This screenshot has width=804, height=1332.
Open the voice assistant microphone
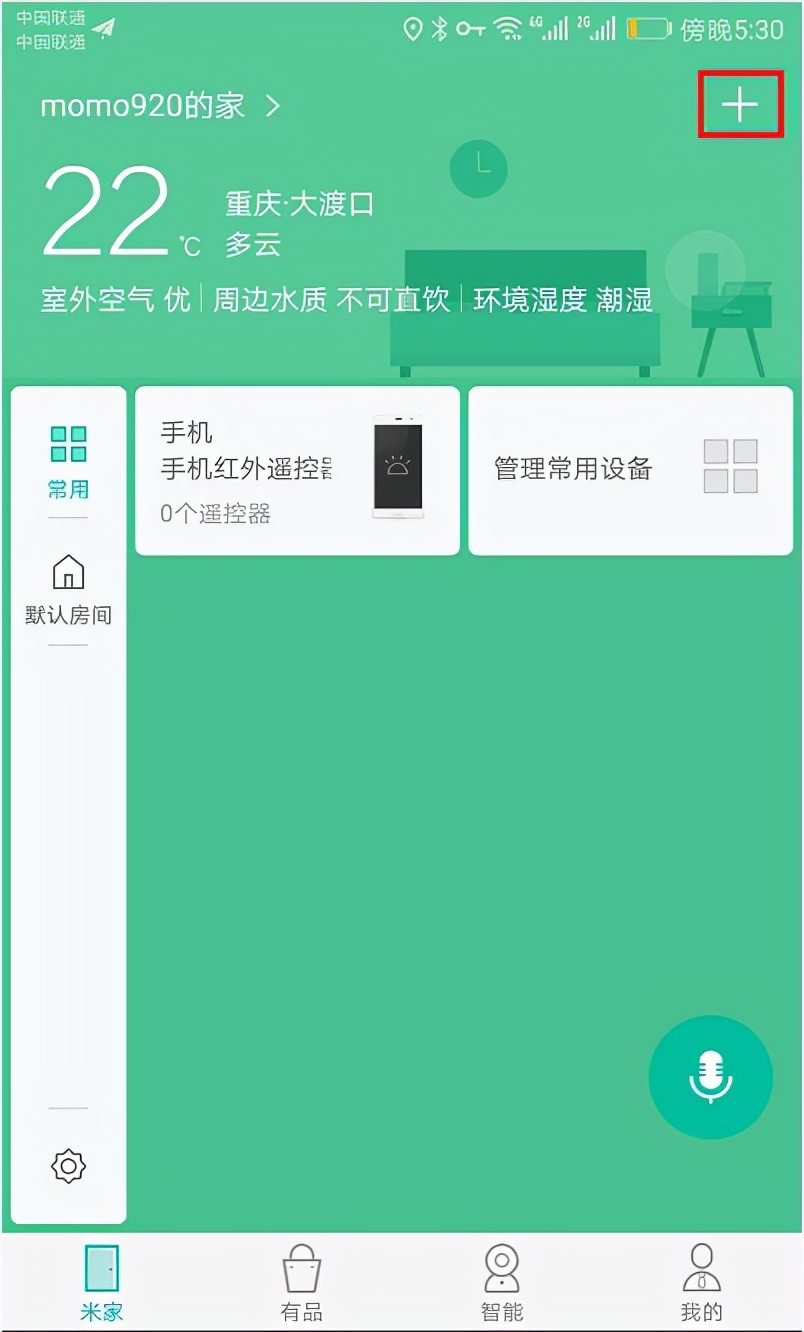pos(711,1077)
